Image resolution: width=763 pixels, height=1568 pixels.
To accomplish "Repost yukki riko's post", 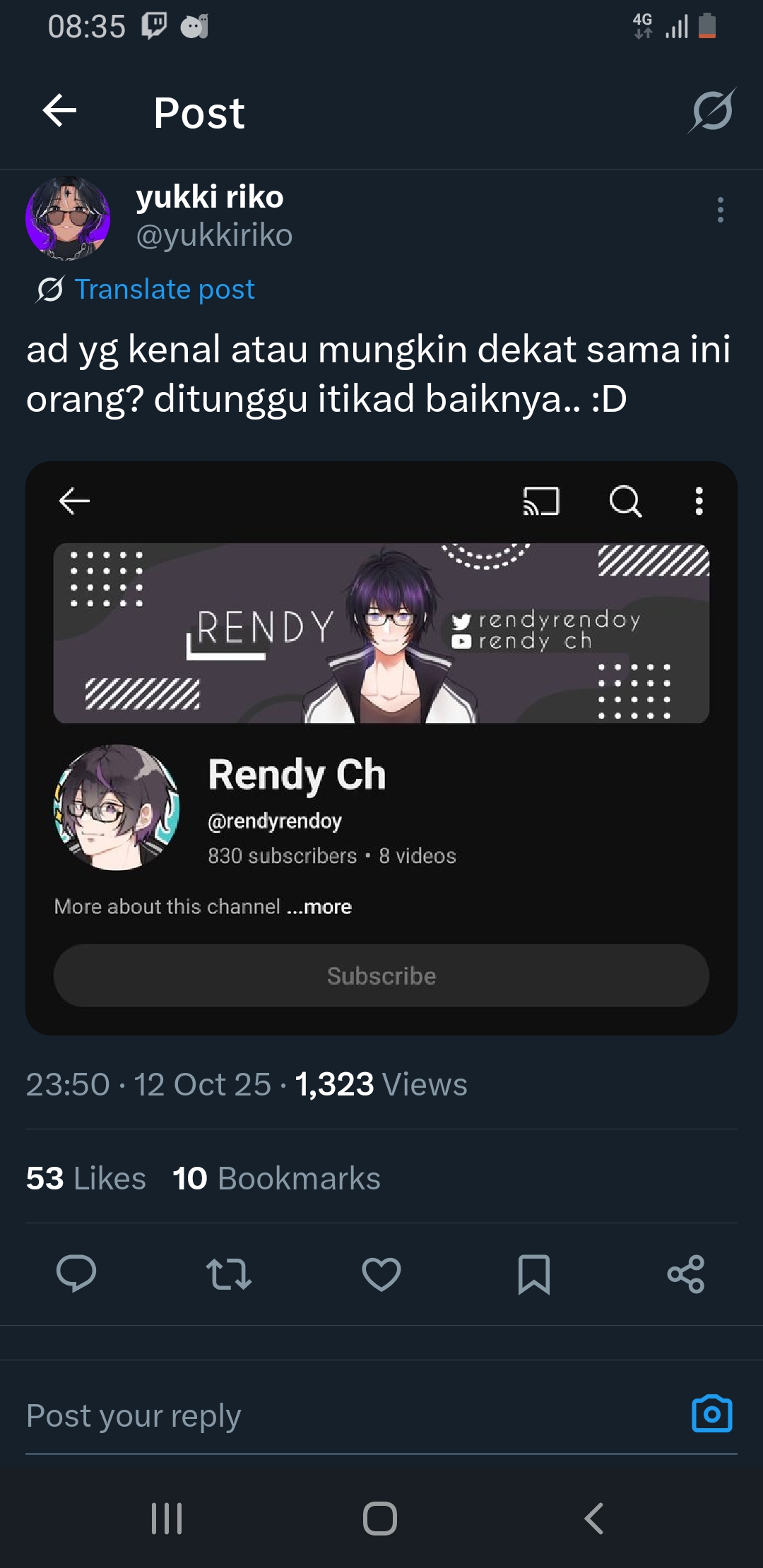I will 229,1273.
